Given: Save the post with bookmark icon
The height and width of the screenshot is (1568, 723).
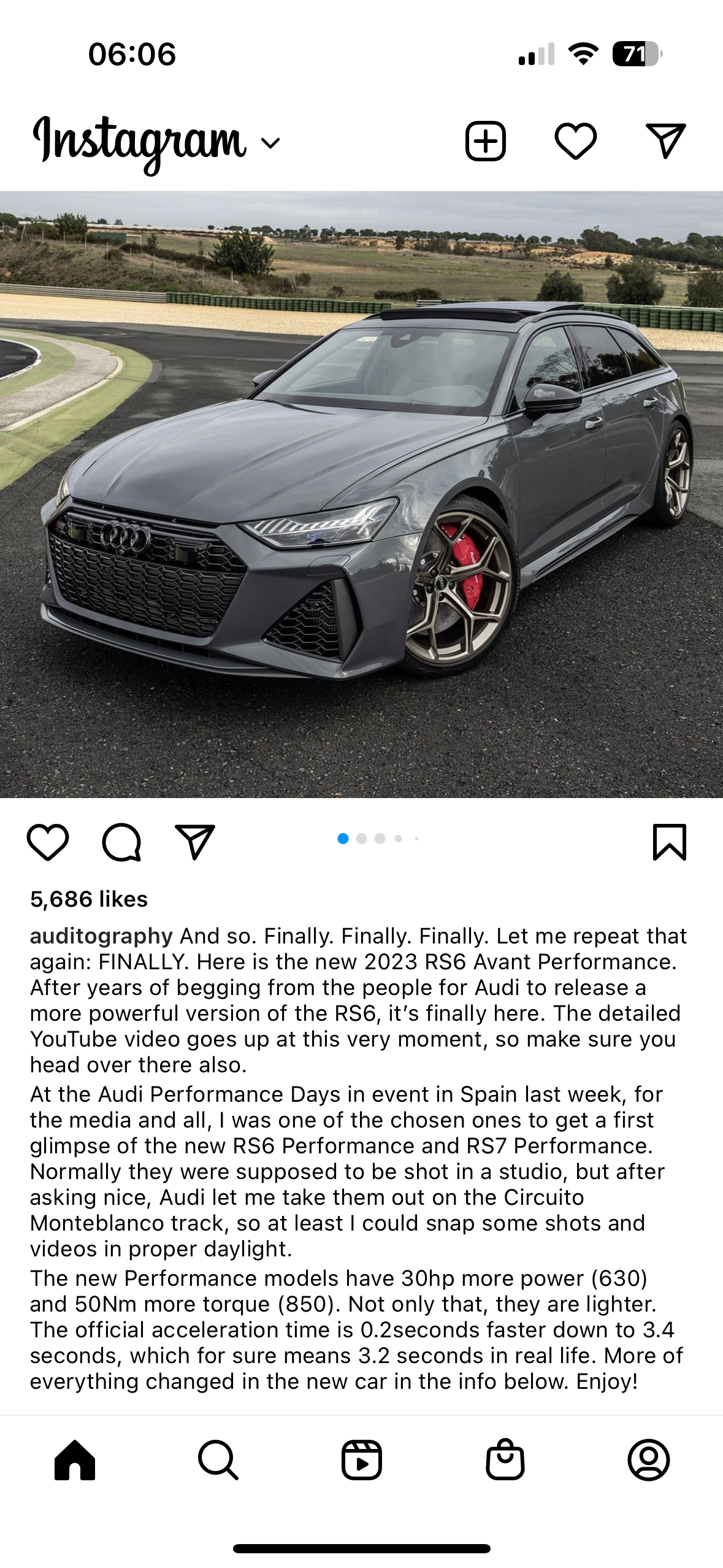Looking at the screenshot, I should pos(670,842).
